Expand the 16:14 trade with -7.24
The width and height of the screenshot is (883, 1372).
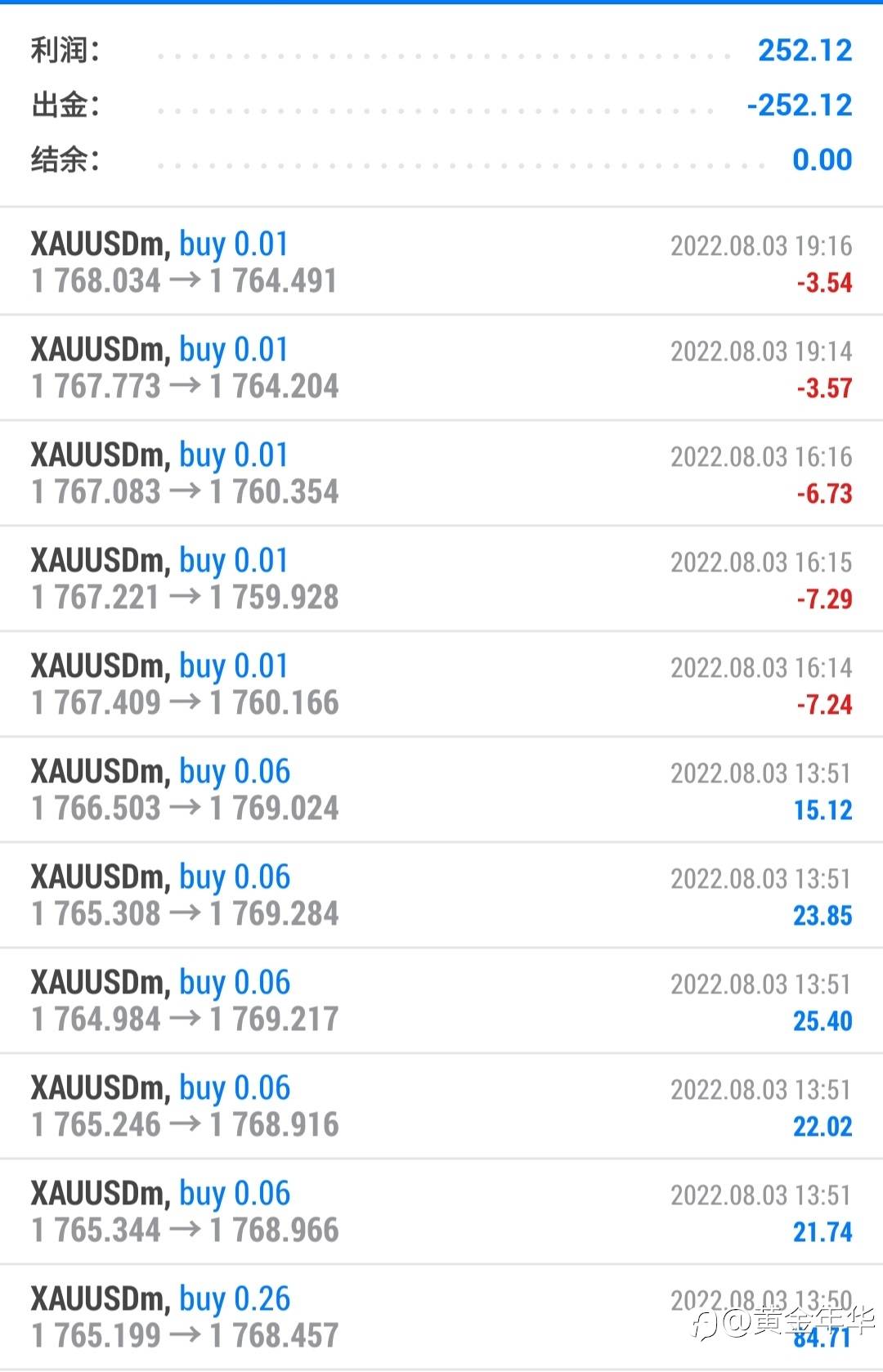(441, 684)
